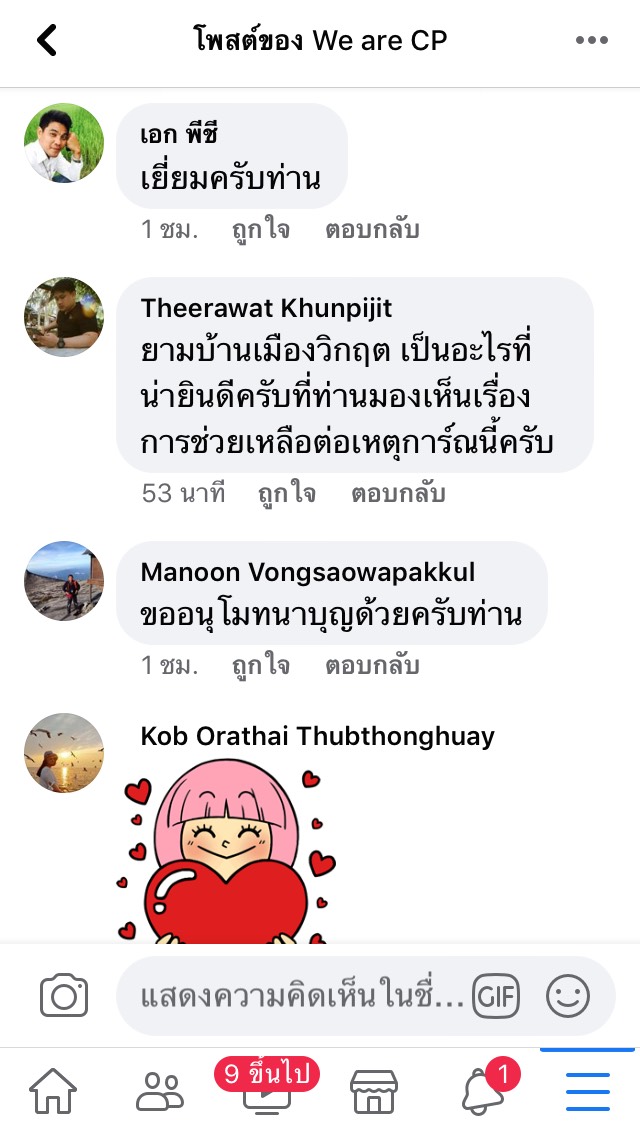The height and width of the screenshot is (1136, 640).
Task: Like เอก พีซี's comment
Action: [261, 229]
